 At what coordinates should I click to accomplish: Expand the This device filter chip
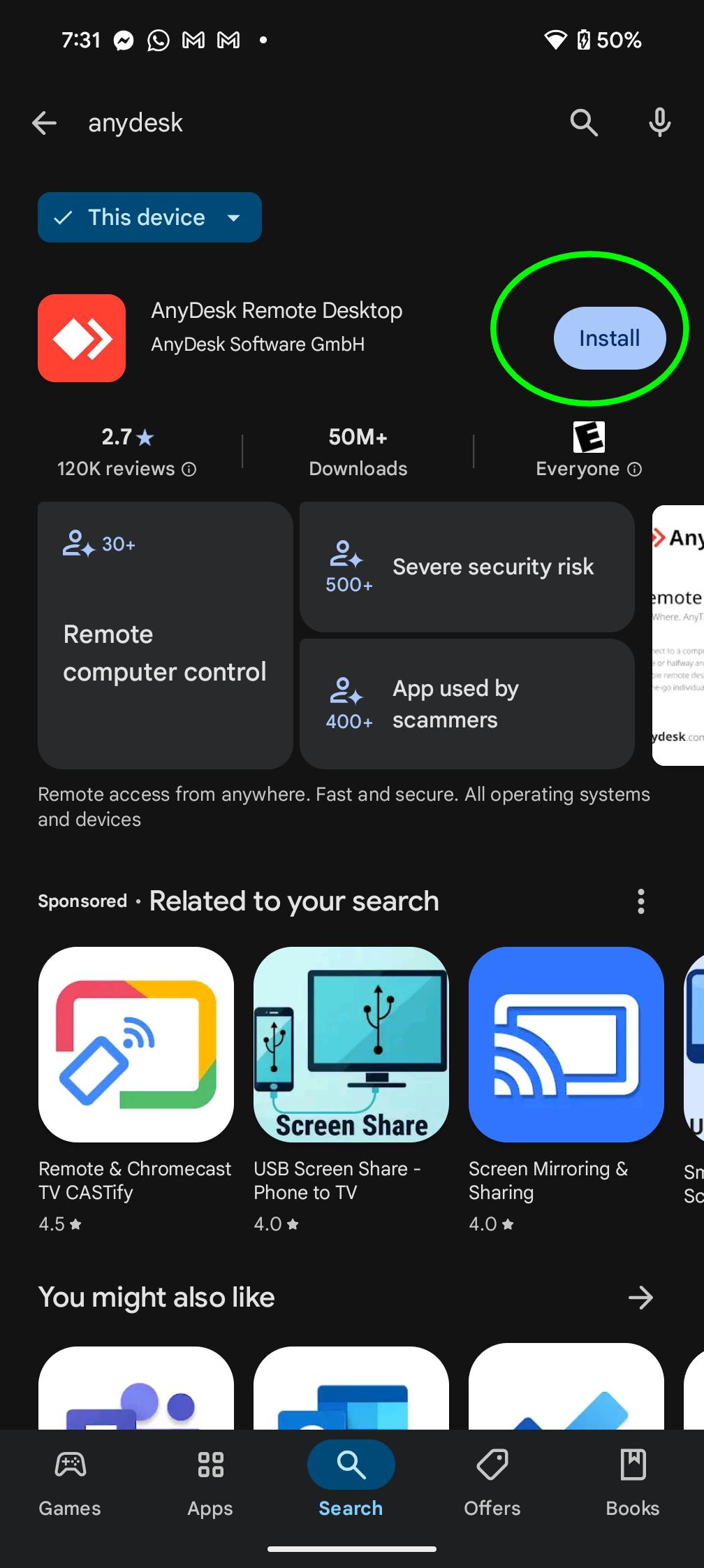point(149,217)
